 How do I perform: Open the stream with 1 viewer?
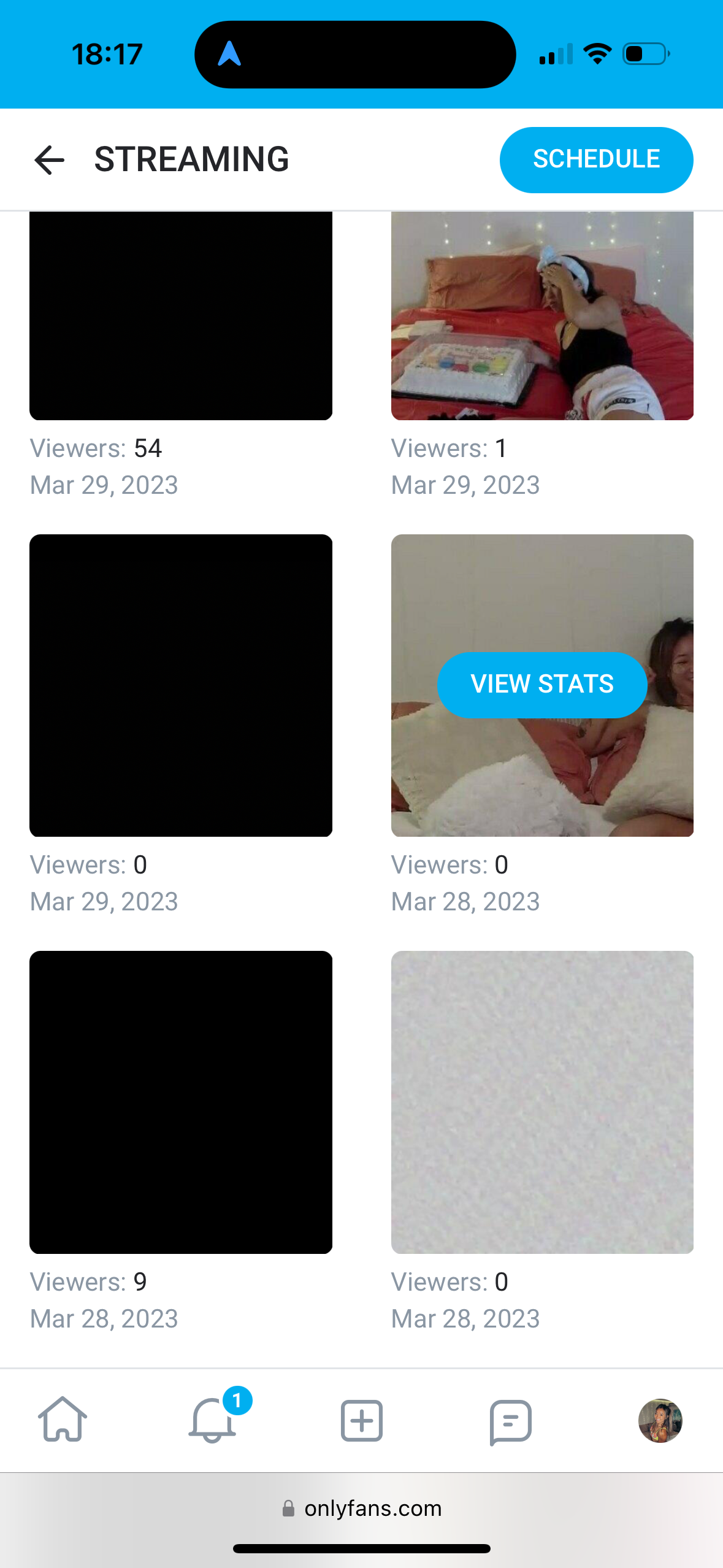point(542,315)
